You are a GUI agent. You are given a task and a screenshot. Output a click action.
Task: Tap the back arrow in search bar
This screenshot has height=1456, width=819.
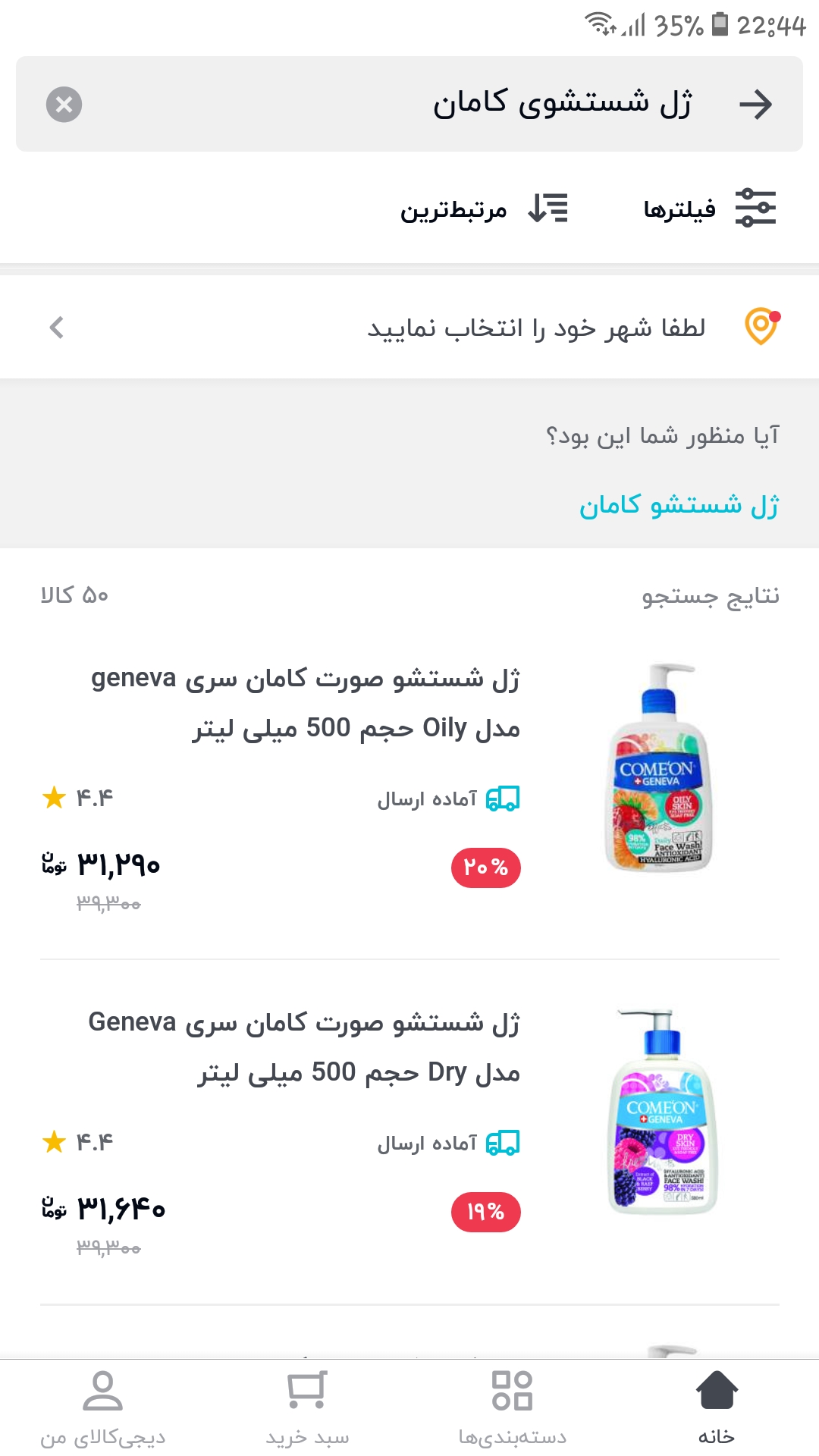755,104
